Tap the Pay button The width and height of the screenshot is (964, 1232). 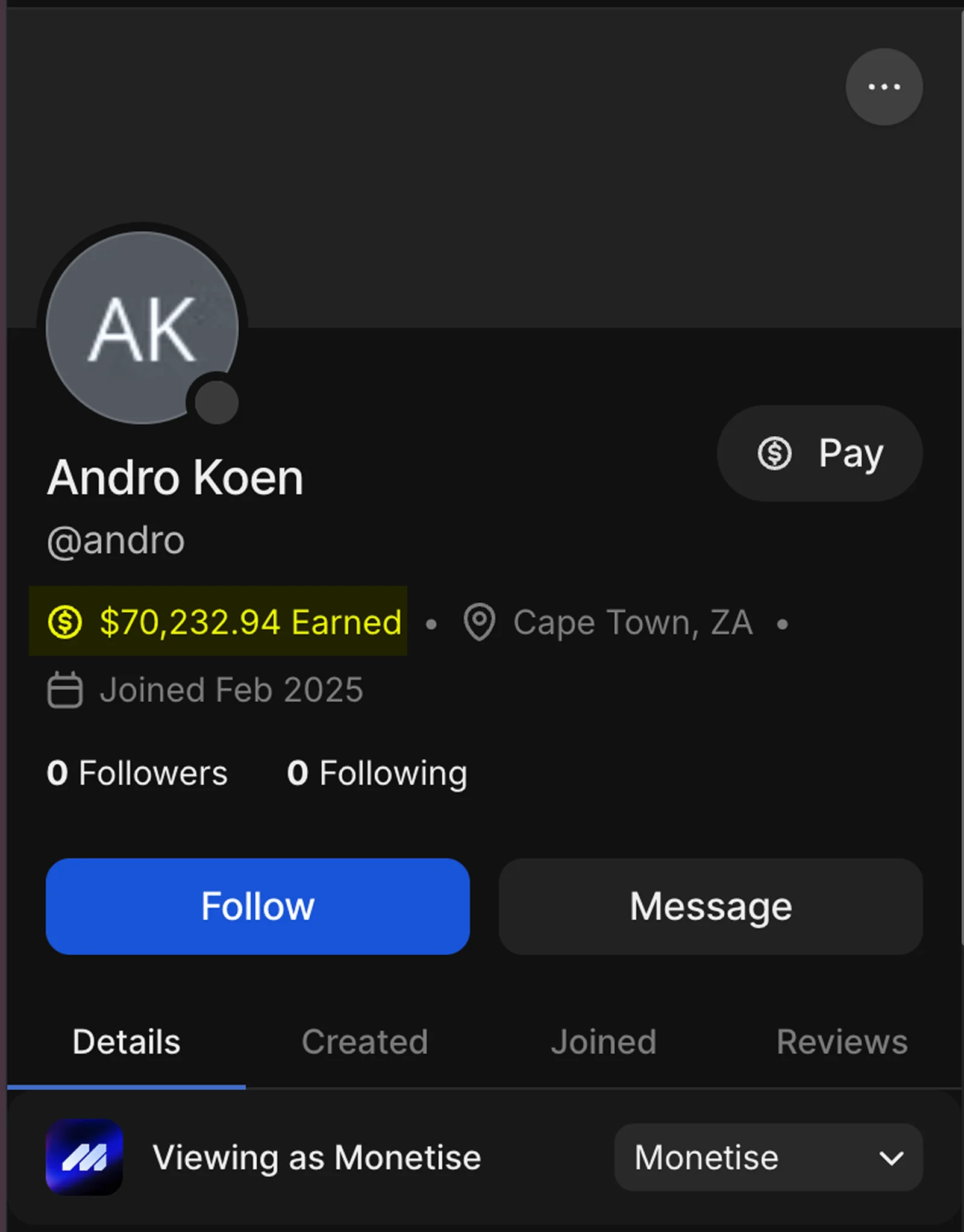click(819, 453)
